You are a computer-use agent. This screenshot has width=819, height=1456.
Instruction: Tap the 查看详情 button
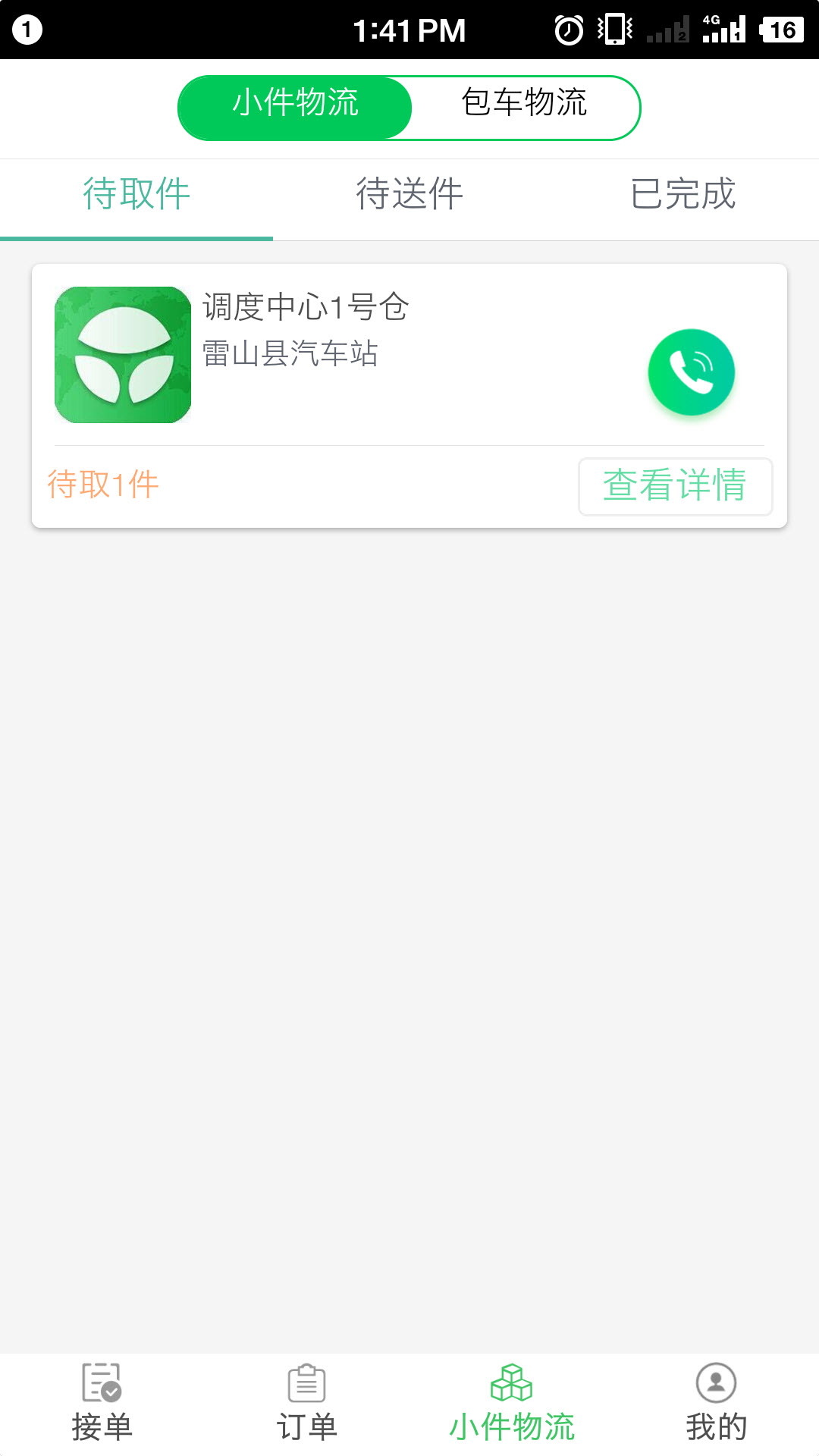point(675,486)
